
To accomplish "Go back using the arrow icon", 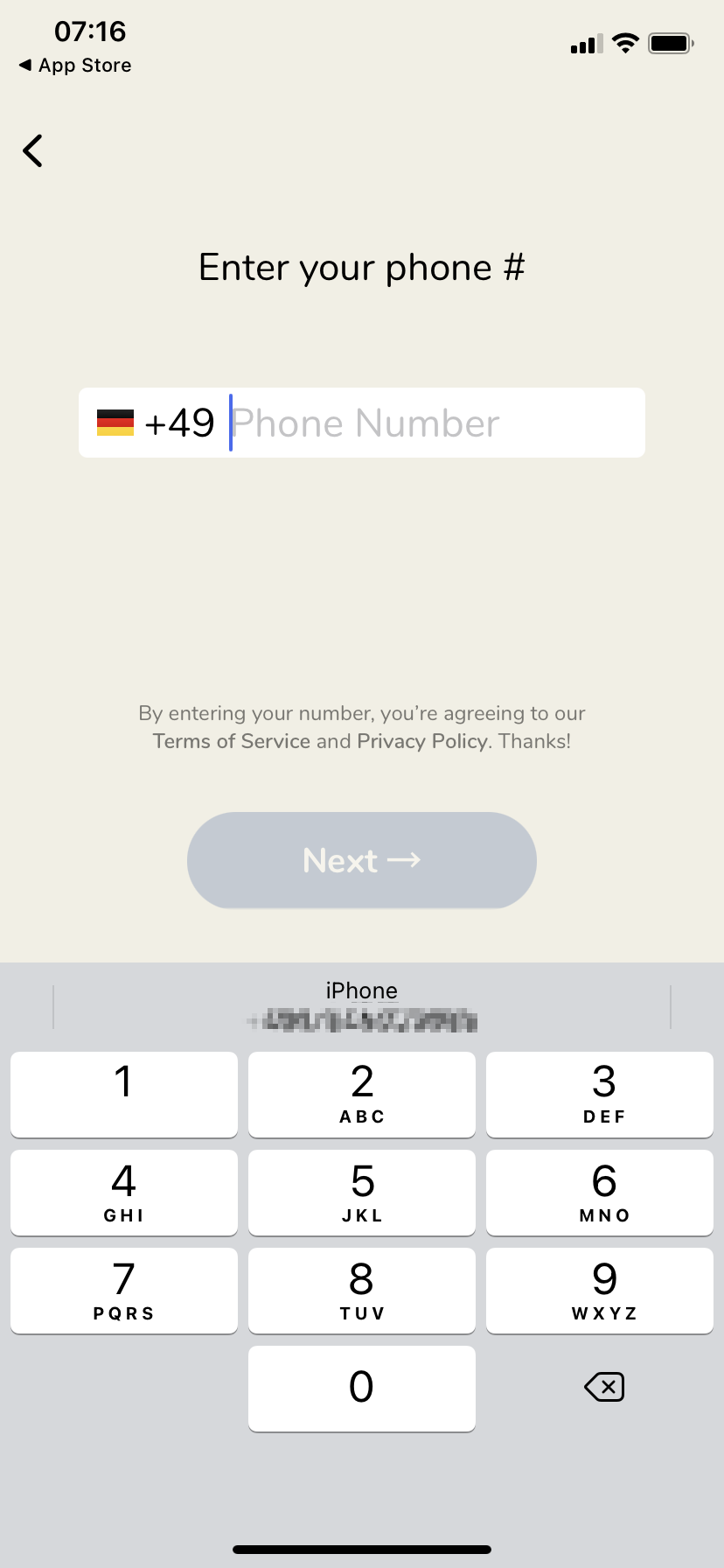I will click(33, 150).
